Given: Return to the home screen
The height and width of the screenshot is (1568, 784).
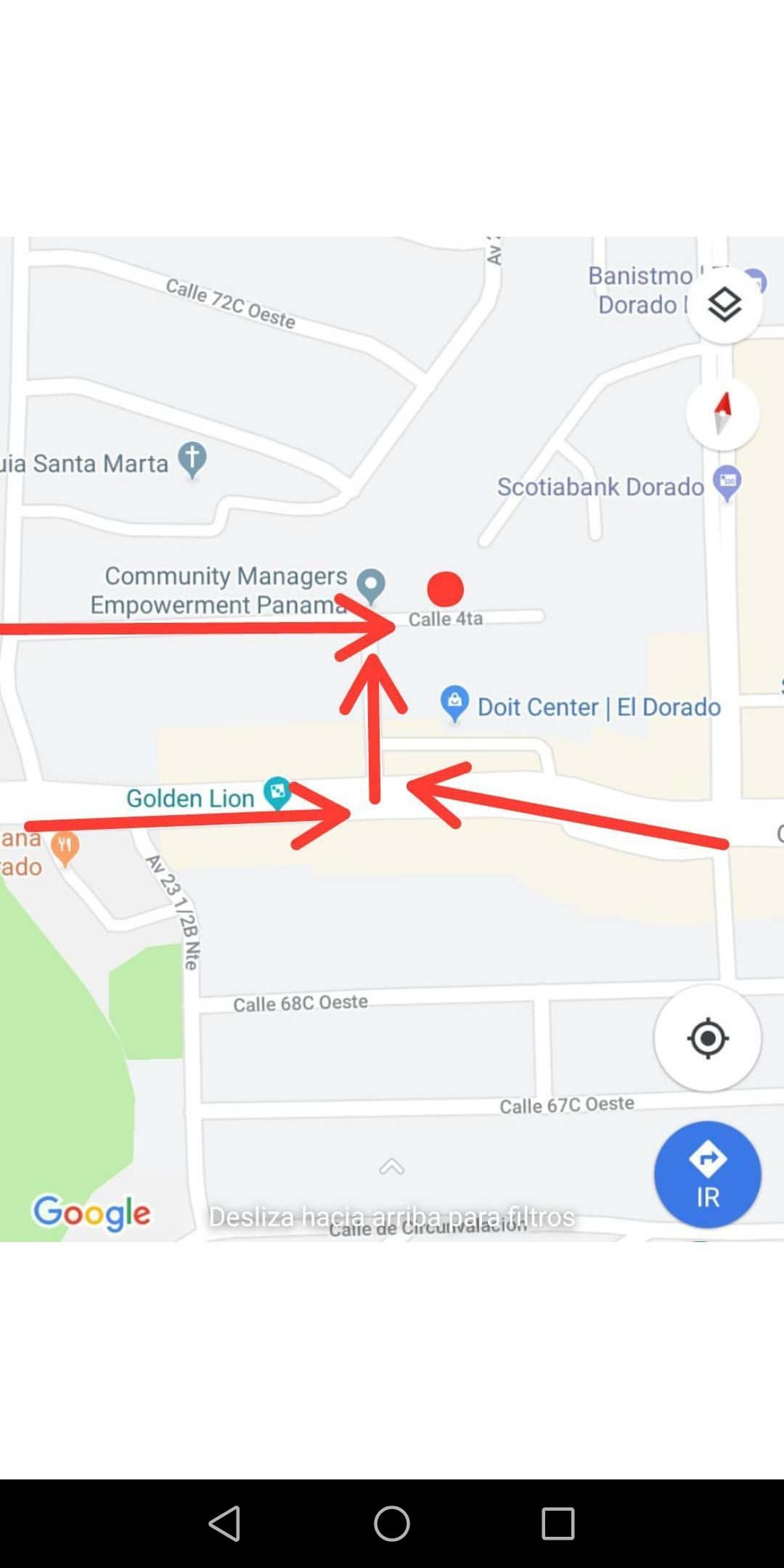Looking at the screenshot, I should [392, 1523].
